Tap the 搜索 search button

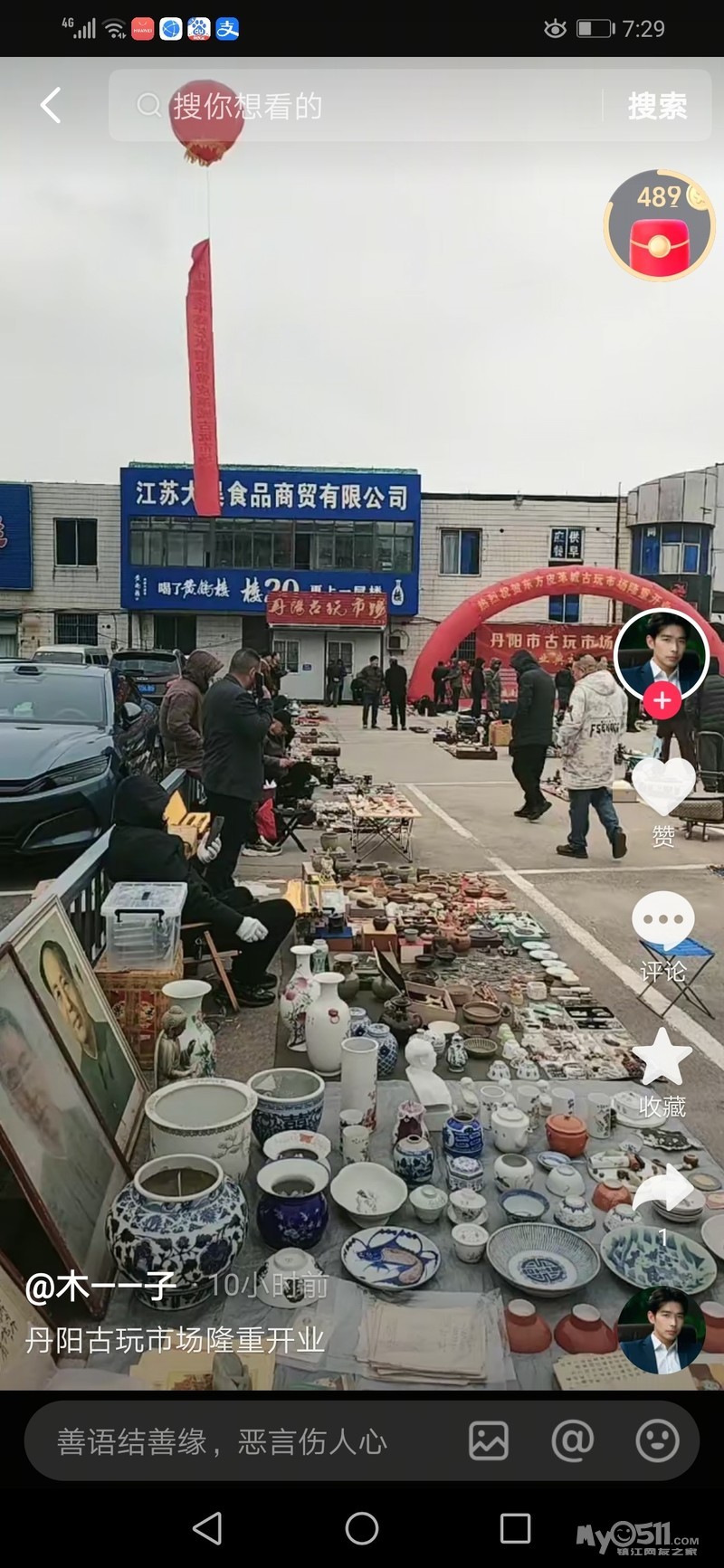(x=657, y=106)
